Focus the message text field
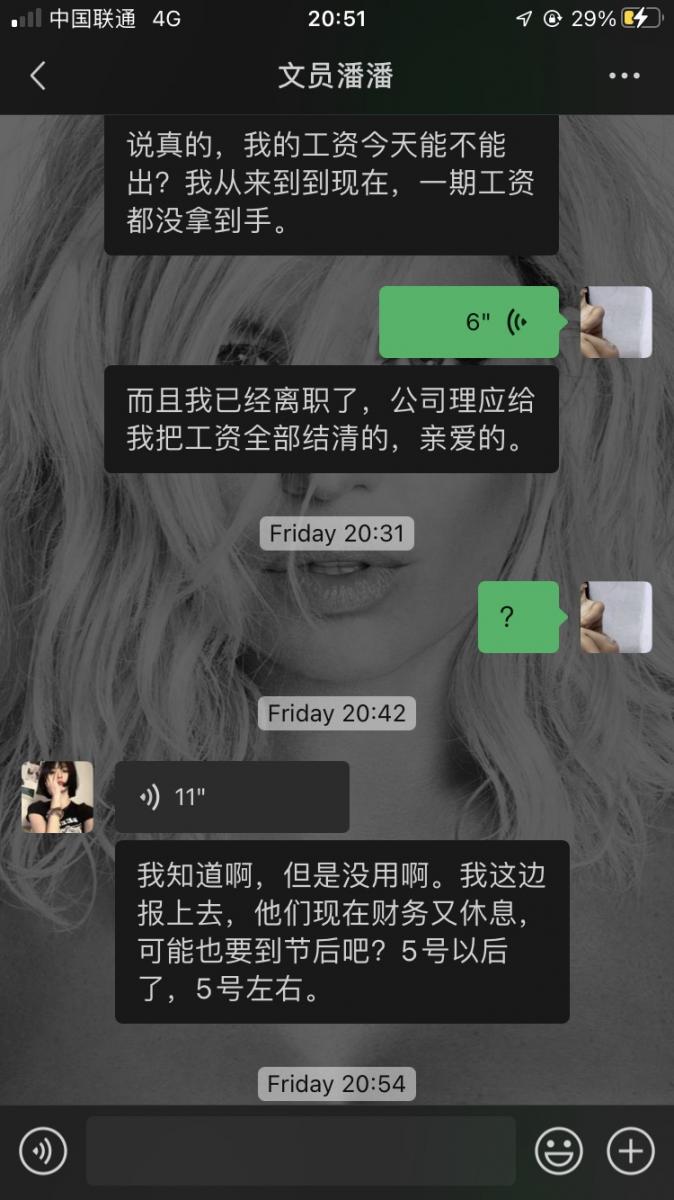This screenshot has width=674, height=1200. tap(300, 1151)
